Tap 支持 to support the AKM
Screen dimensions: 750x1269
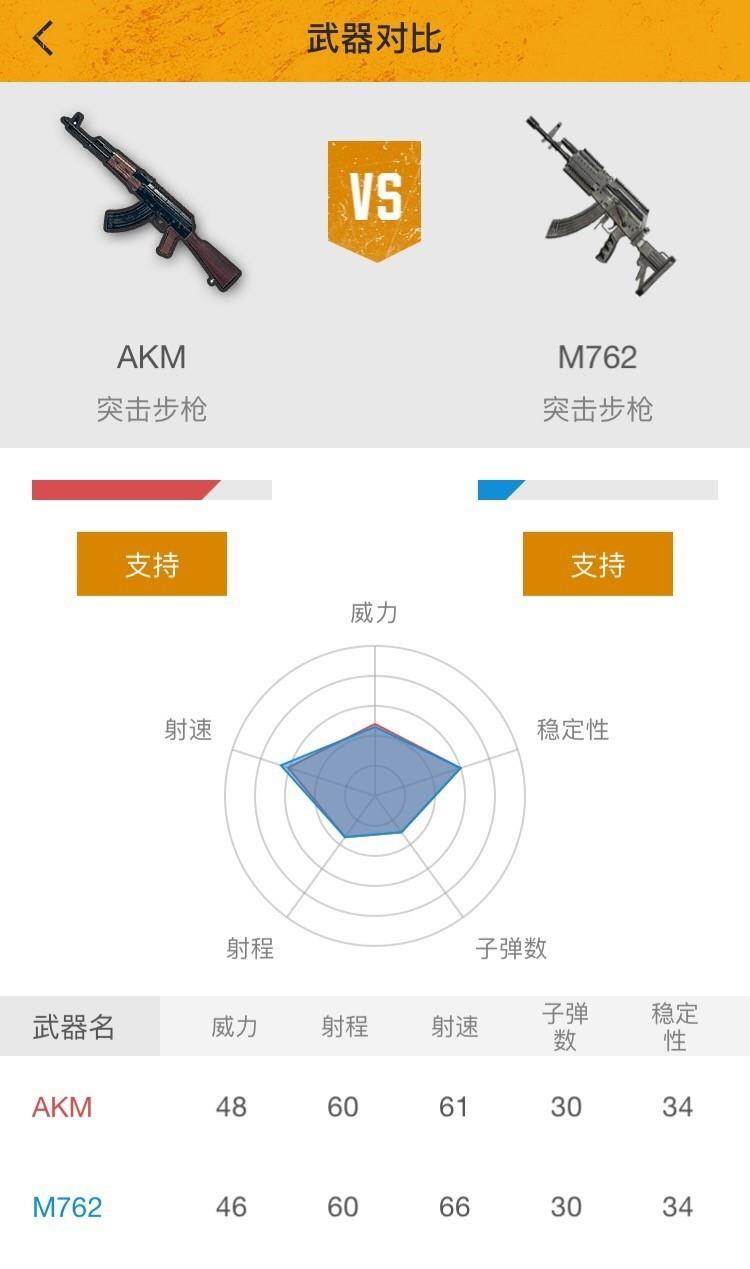pos(152,564)
